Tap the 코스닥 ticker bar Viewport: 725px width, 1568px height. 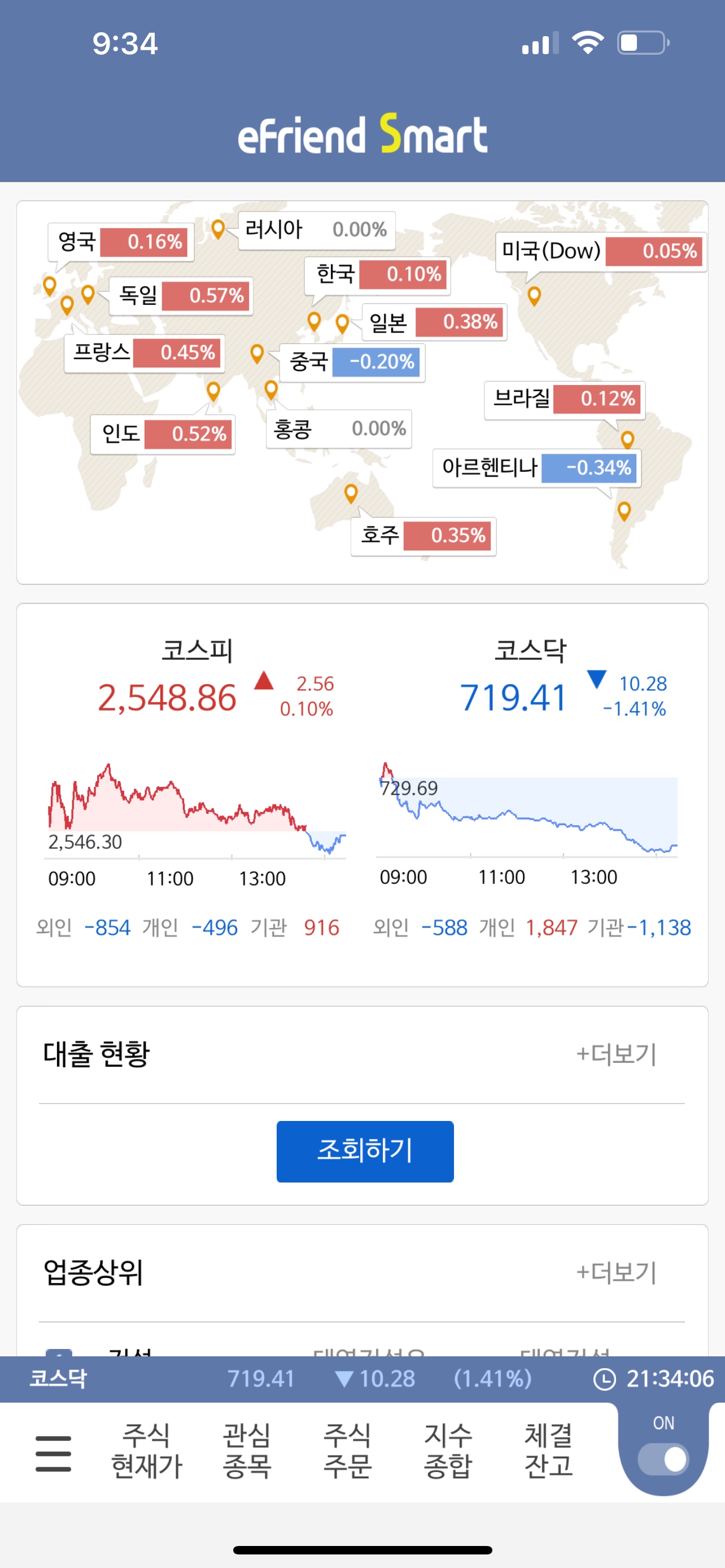[362, 1379]
